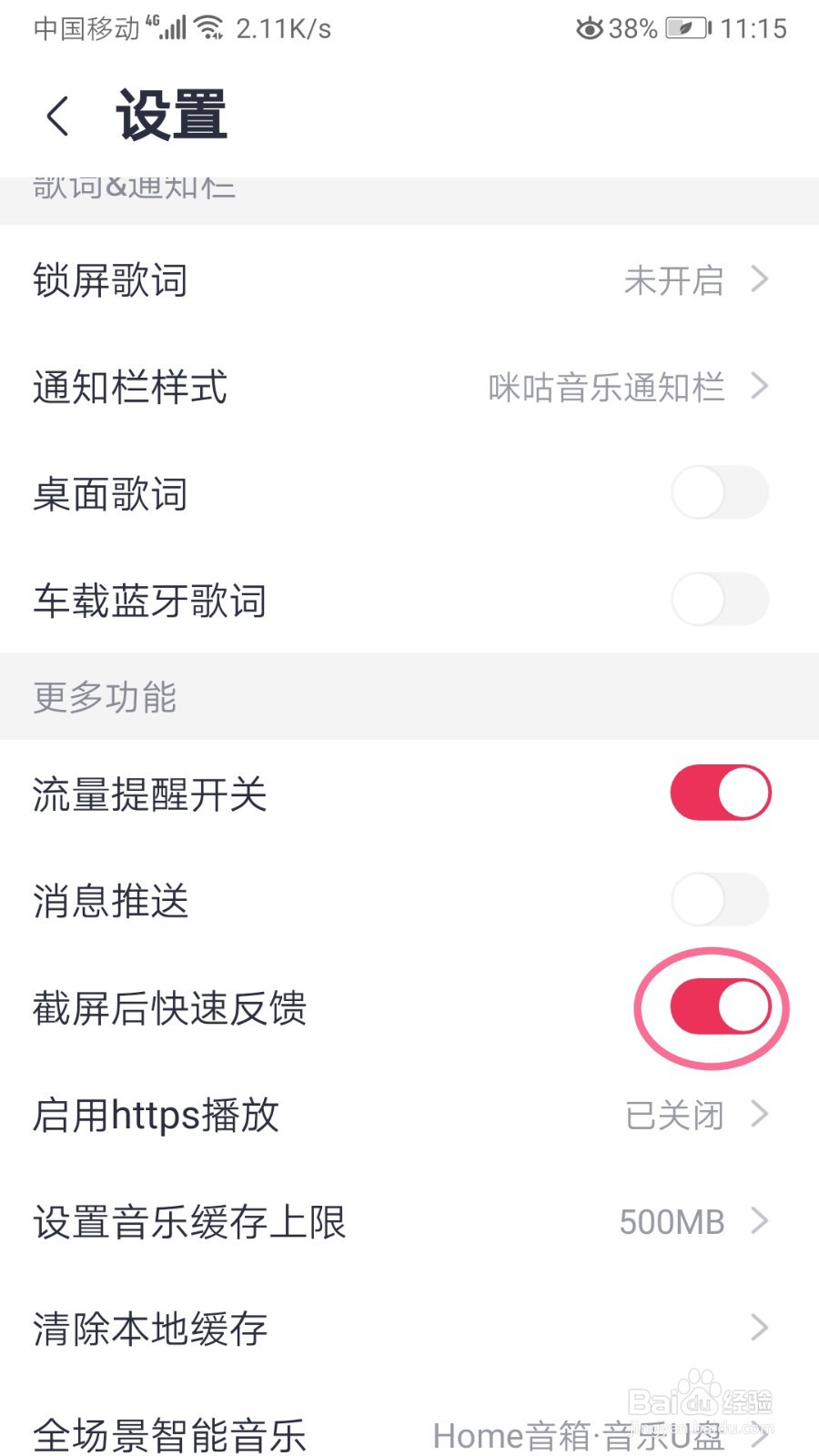Image resolution: width=819 pixels, height=1456 pixels.
Task: Turn on 车载蓝牙歌词
Action: pyautogui.click(x=720, y=600)
